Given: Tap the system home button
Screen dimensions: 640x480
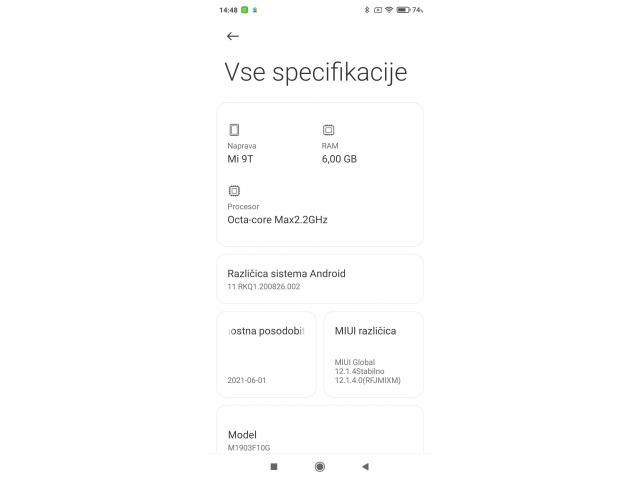Looking at the screenshot, I should (320, 466).
